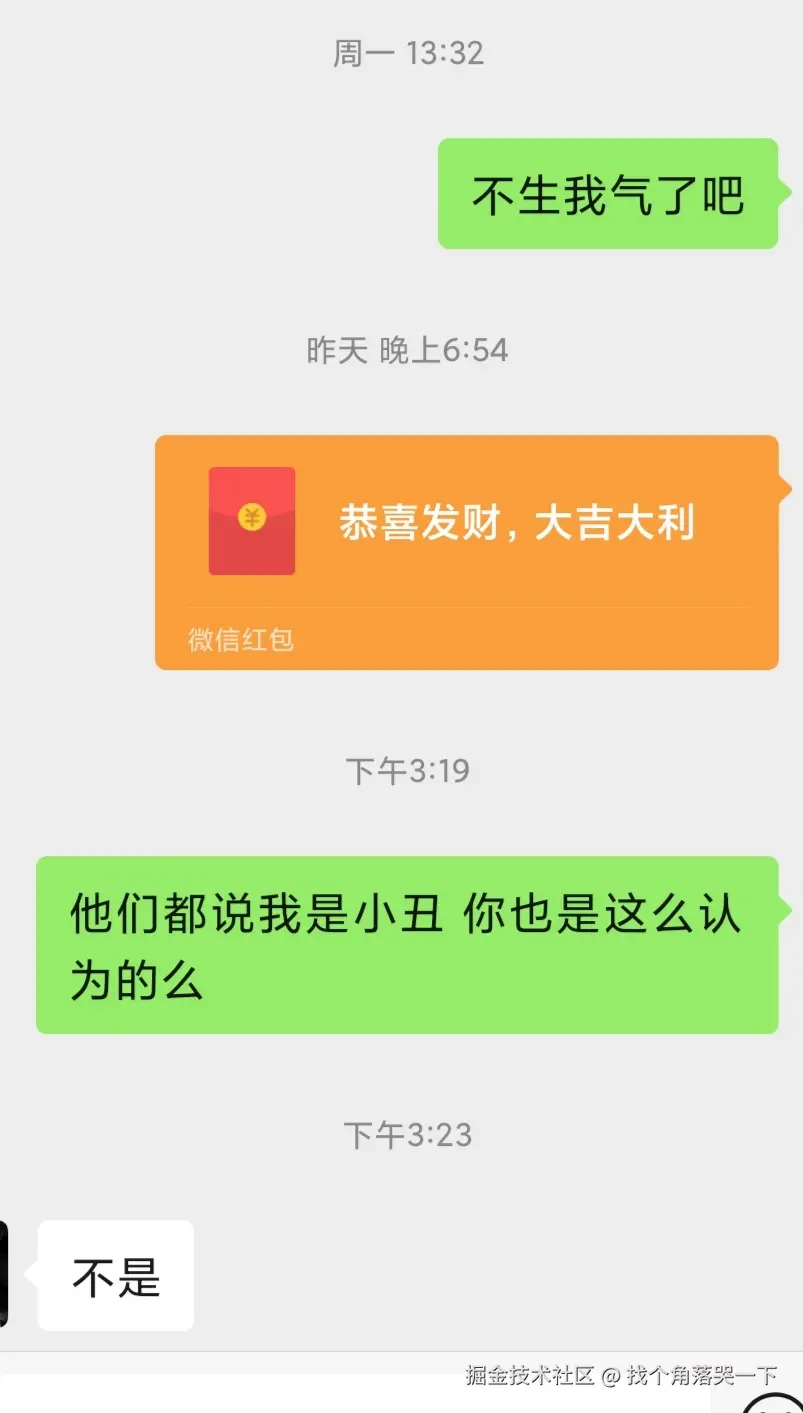Click the 昨天 晚上6:54 timestamp
This screenshot has height=1413, width=803.
point(408,349)
